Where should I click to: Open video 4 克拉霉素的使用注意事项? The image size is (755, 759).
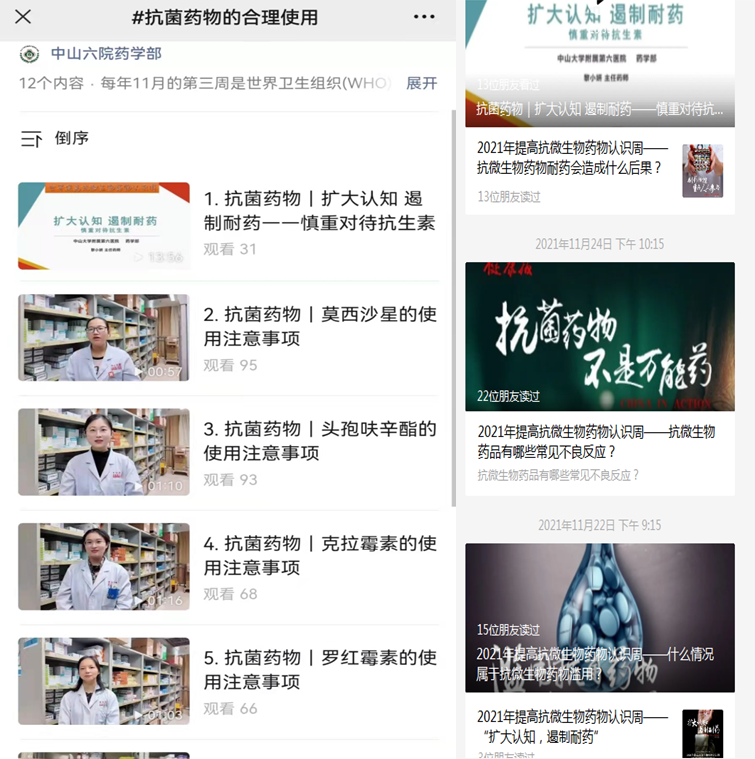[319, 555]
